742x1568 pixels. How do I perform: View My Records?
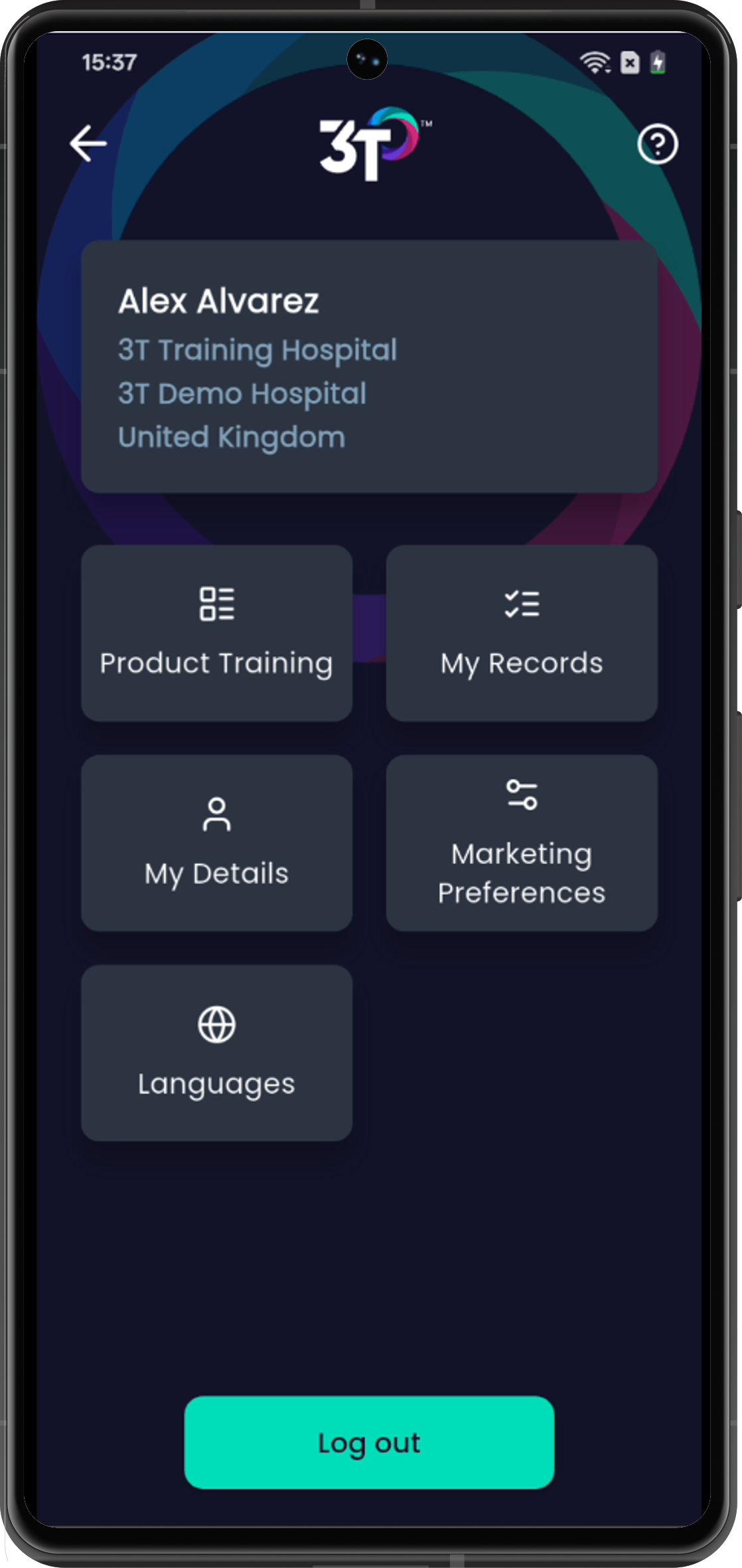coord(522,633)
